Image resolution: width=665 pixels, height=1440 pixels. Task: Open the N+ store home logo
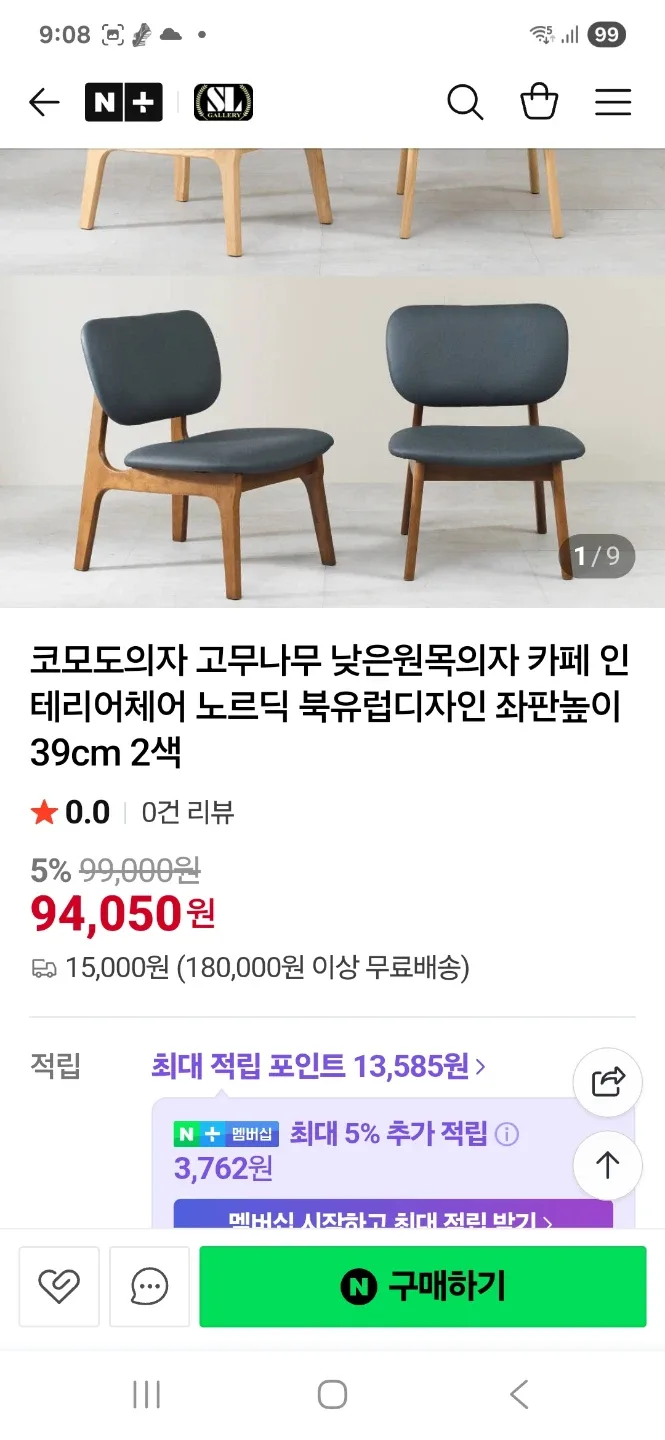(x=123, y=102)
